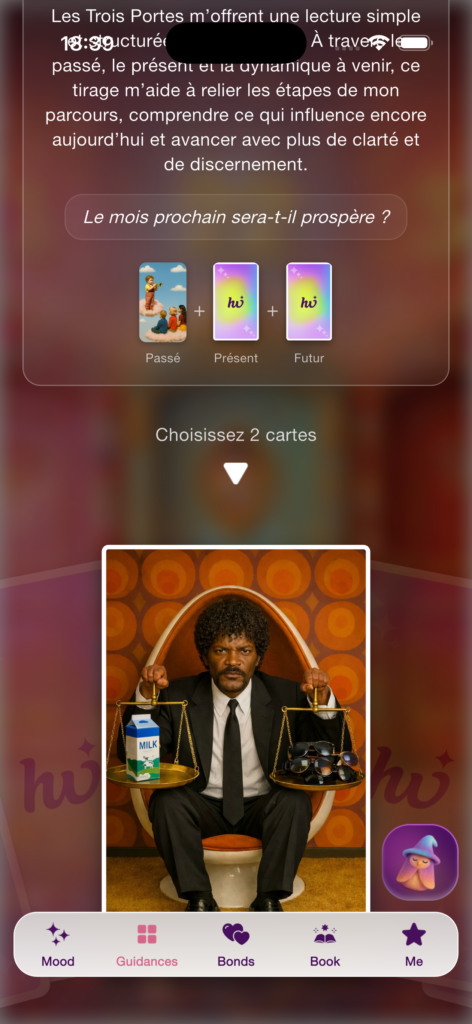472x1024 pixels.
Task: View the revealed Passé card
Action: point(163,302)
